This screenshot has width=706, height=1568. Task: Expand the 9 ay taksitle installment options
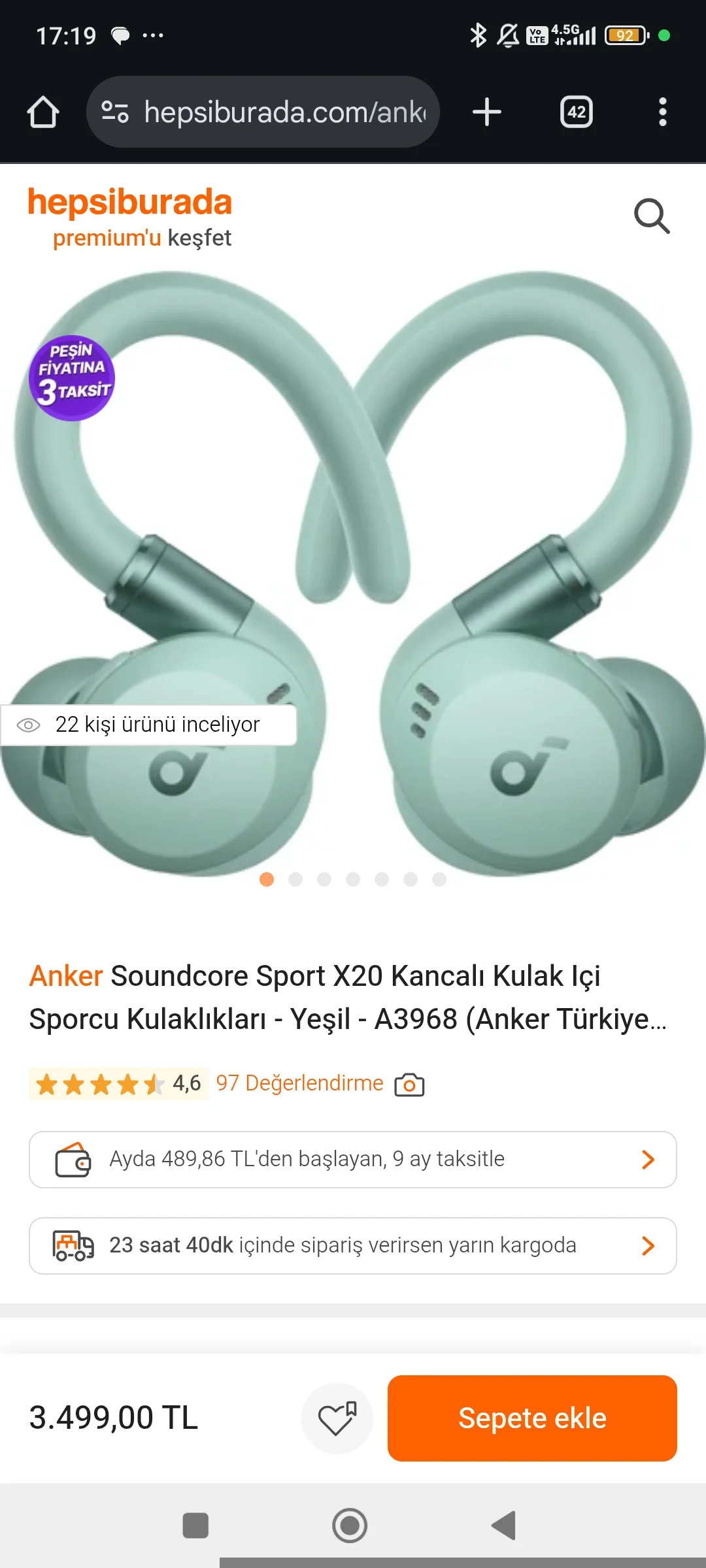353,1160
